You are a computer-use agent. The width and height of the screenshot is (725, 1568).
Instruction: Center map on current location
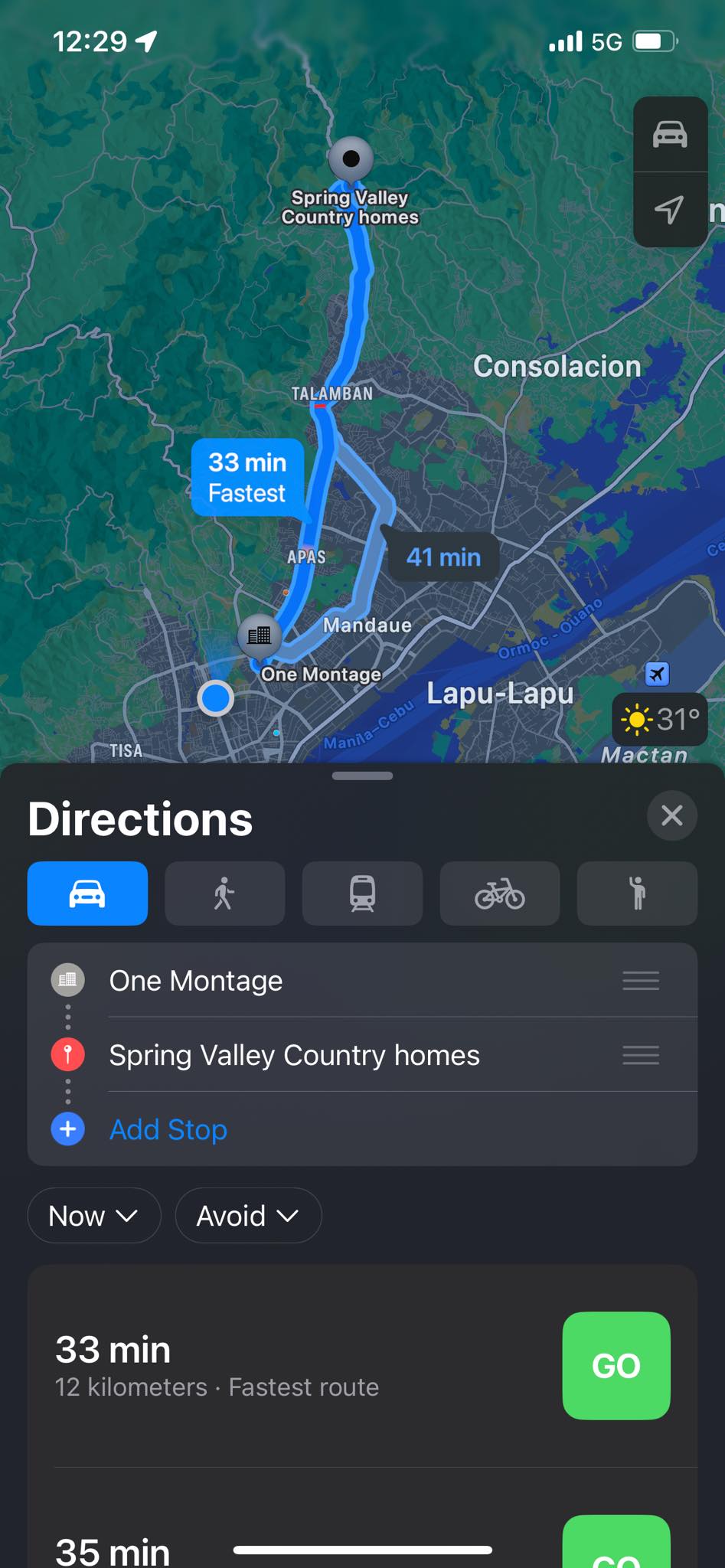point(670,209)
